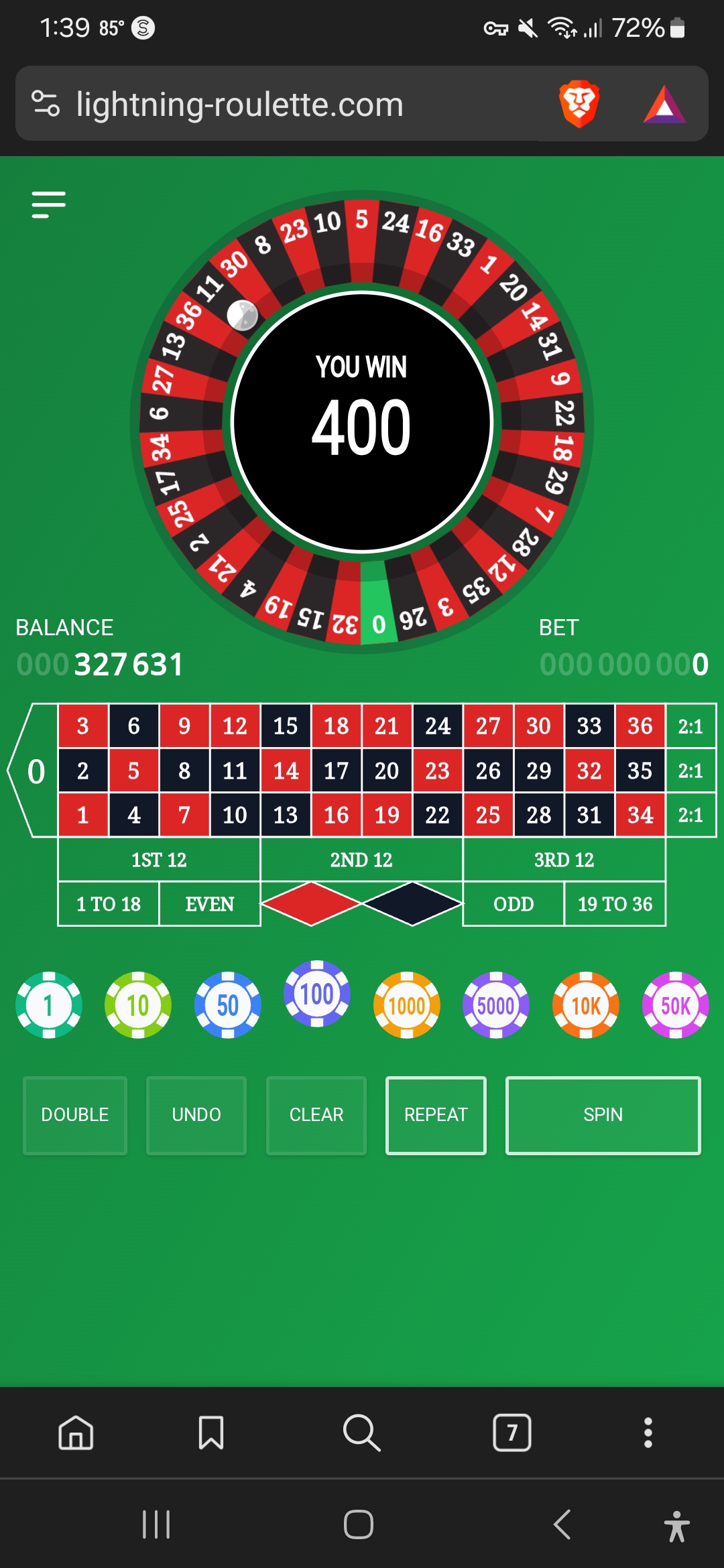724x1568 pixels.
Task: Bet on the 1ST 12 dozen
Action: [x=159, y=860]
